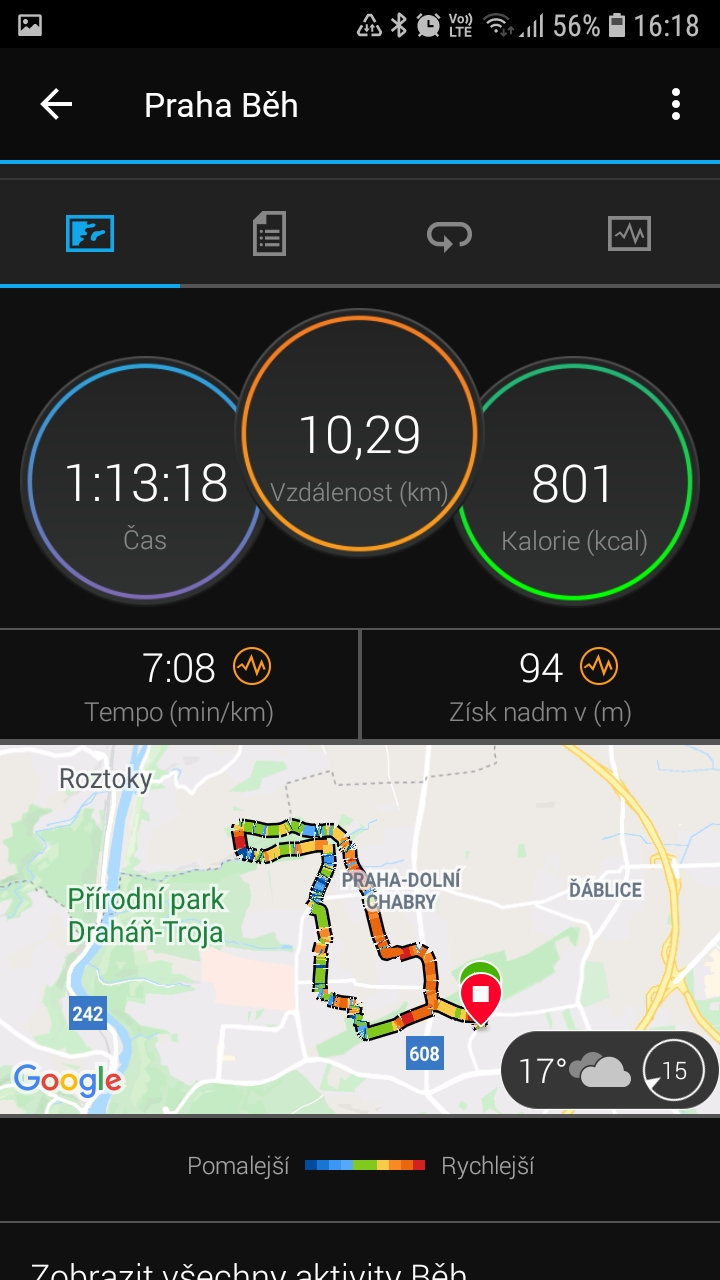Image resolution: width=720 pixels, height=1280 pixels.
Task: Tap the Tempo 7:08 min/km tile
Action: [179, 684]
